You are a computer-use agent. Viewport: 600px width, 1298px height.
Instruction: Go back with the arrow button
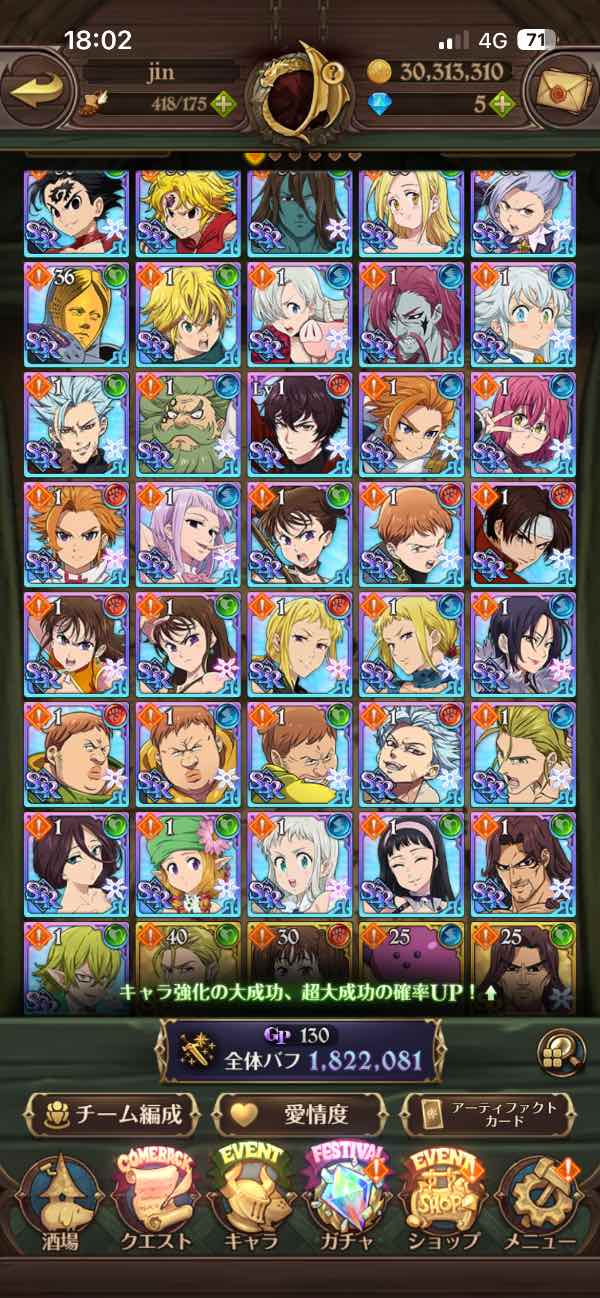[40, 88]
